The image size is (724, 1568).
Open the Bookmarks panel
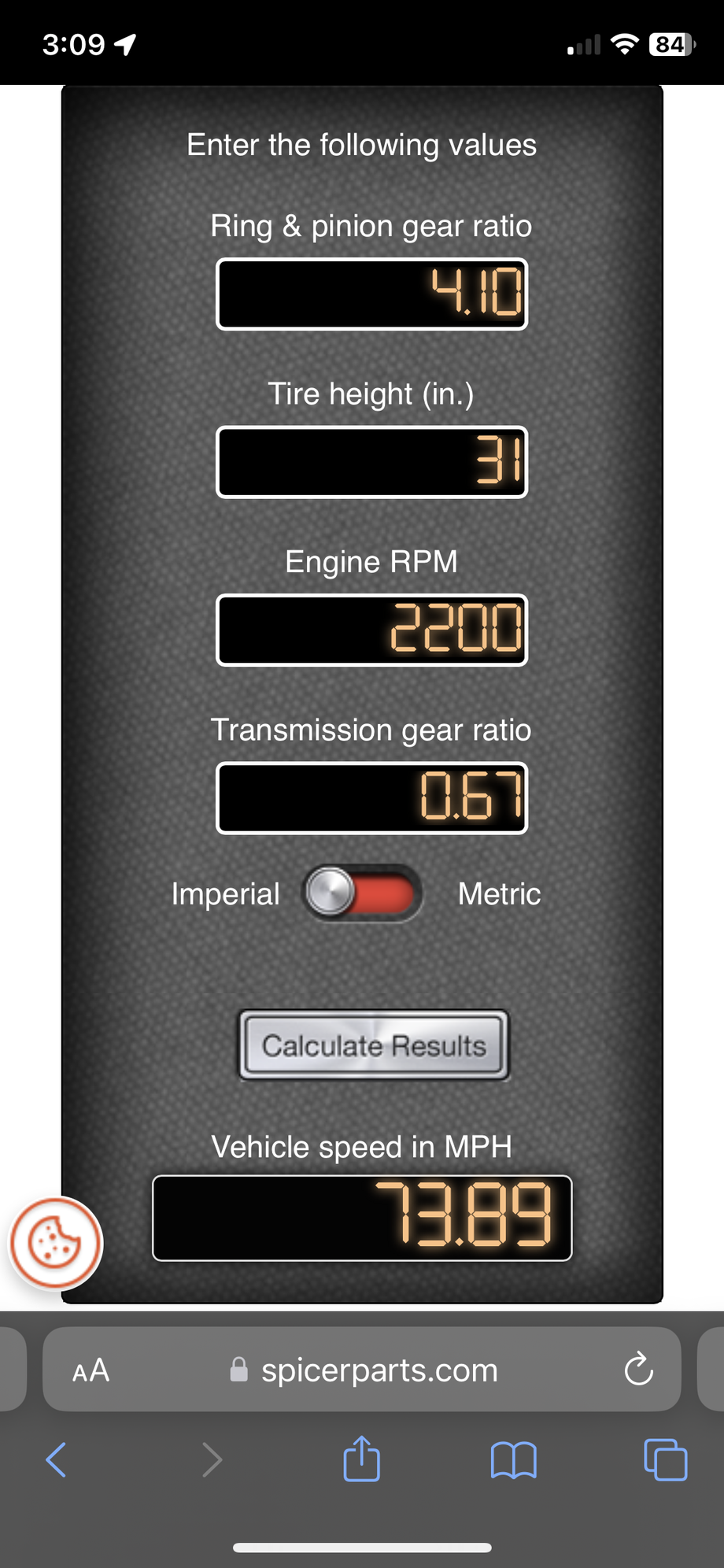[513, 1460]
